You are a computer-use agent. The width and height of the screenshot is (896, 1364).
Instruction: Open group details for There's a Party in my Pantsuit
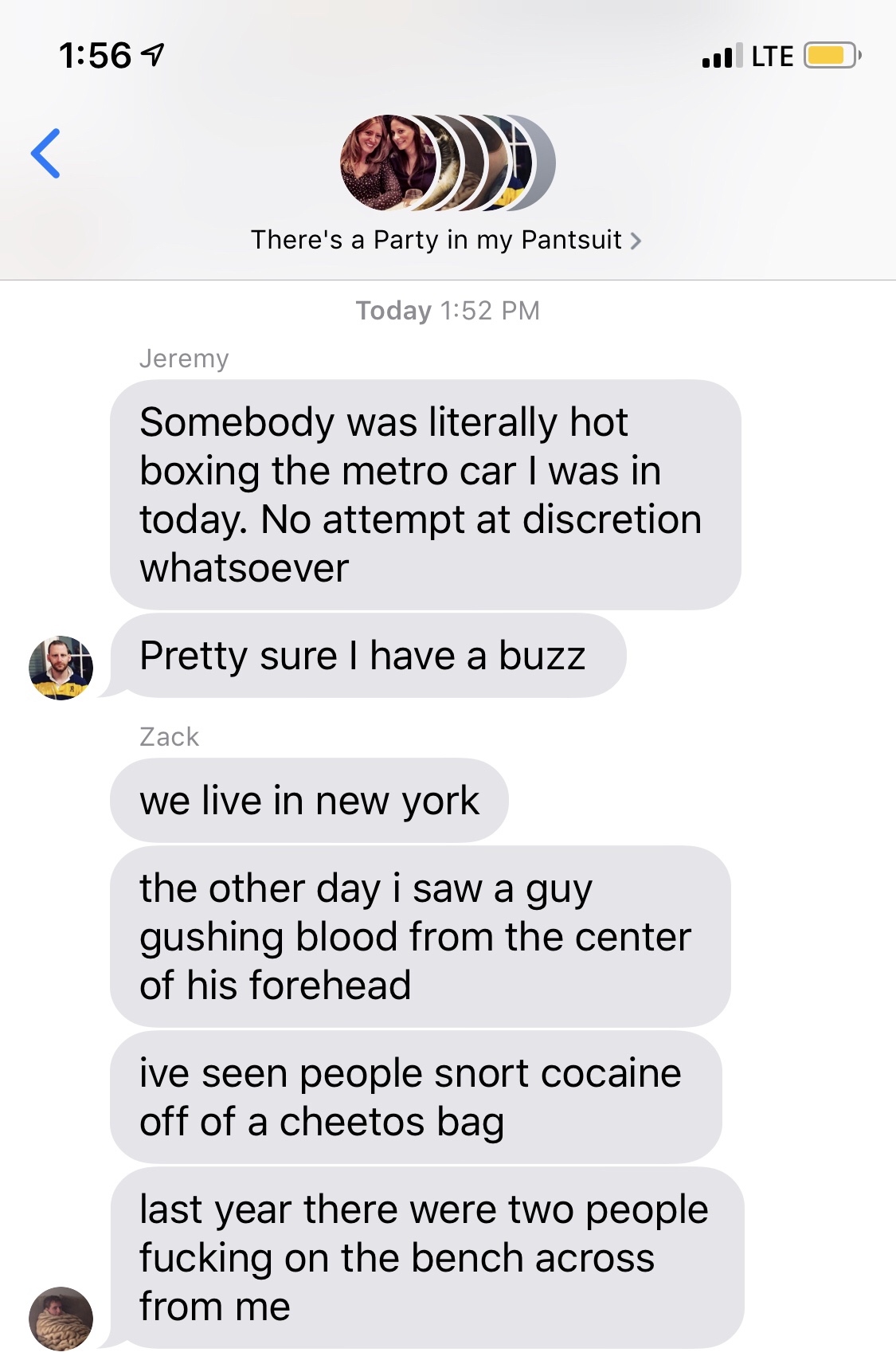point(446,240)
